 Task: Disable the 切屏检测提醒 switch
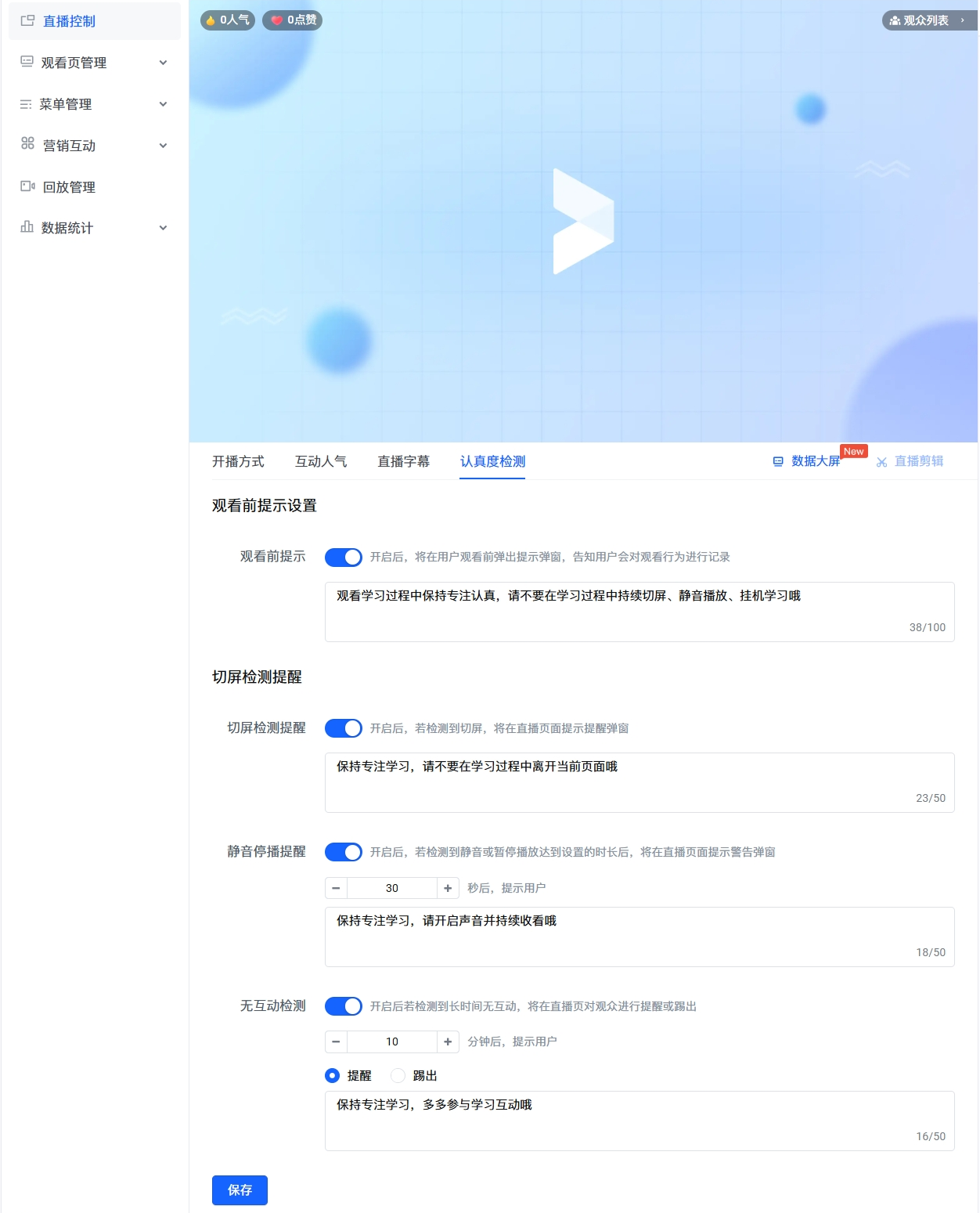point(344,728)
